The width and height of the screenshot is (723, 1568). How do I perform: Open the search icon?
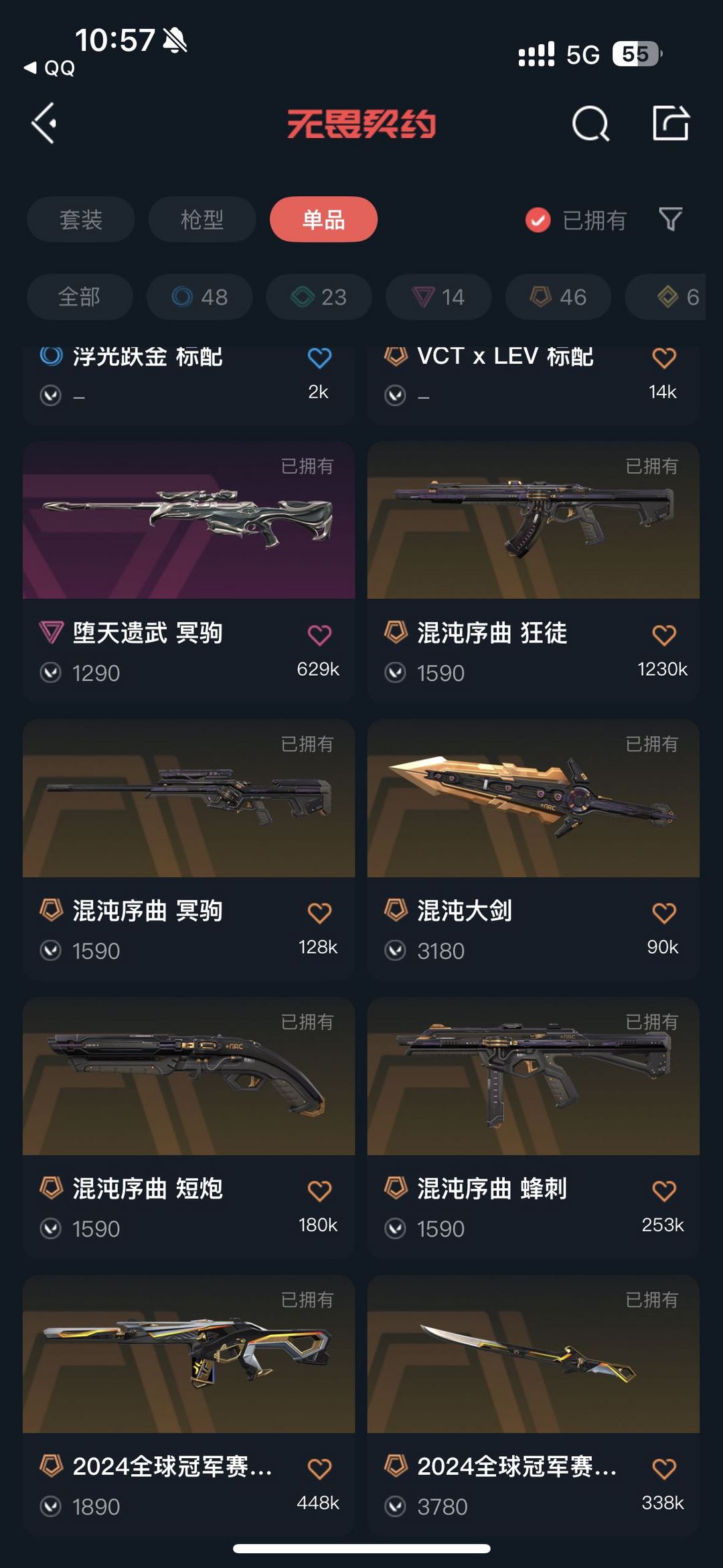tap(590, 124)
